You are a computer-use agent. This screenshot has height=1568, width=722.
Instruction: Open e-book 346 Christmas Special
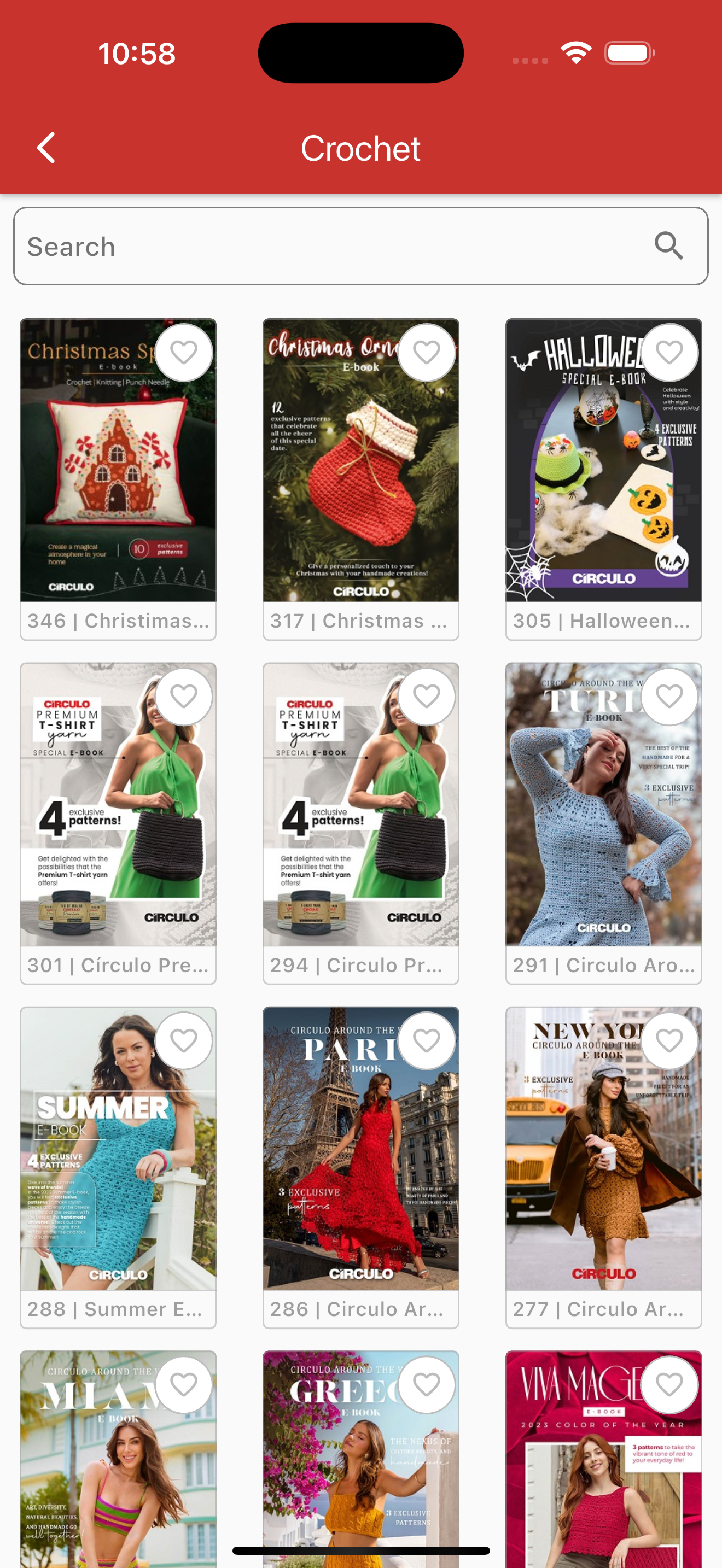(x=118, y=479)
